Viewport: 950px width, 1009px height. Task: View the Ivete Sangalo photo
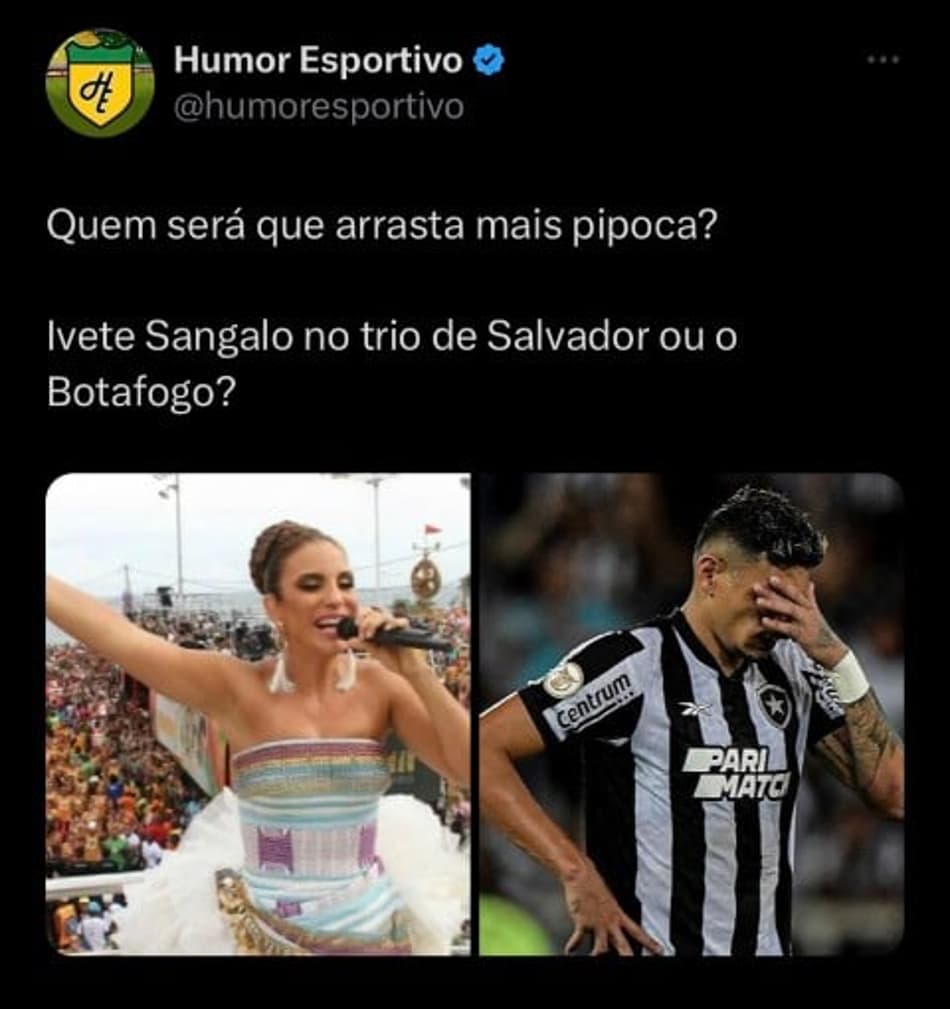258,713
